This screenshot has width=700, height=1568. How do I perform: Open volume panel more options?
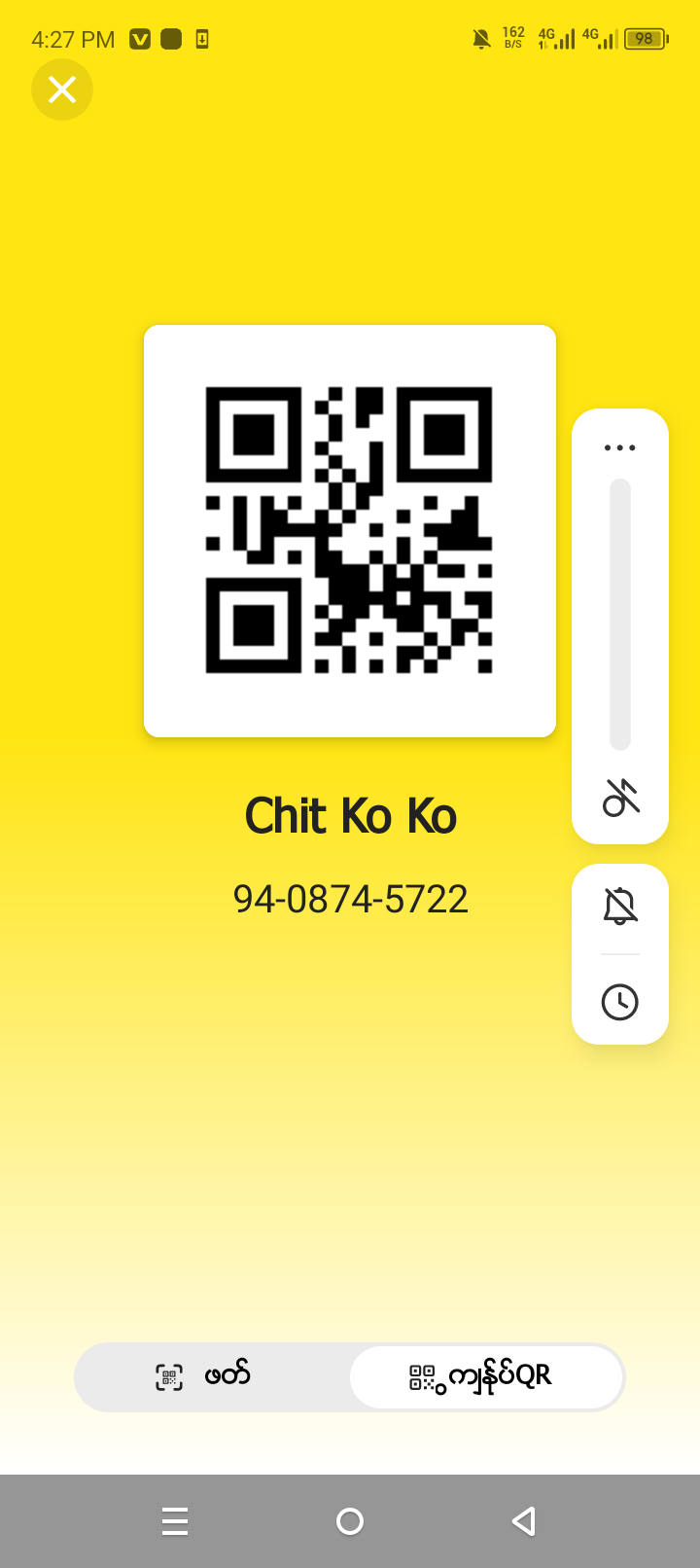[619, 447]
